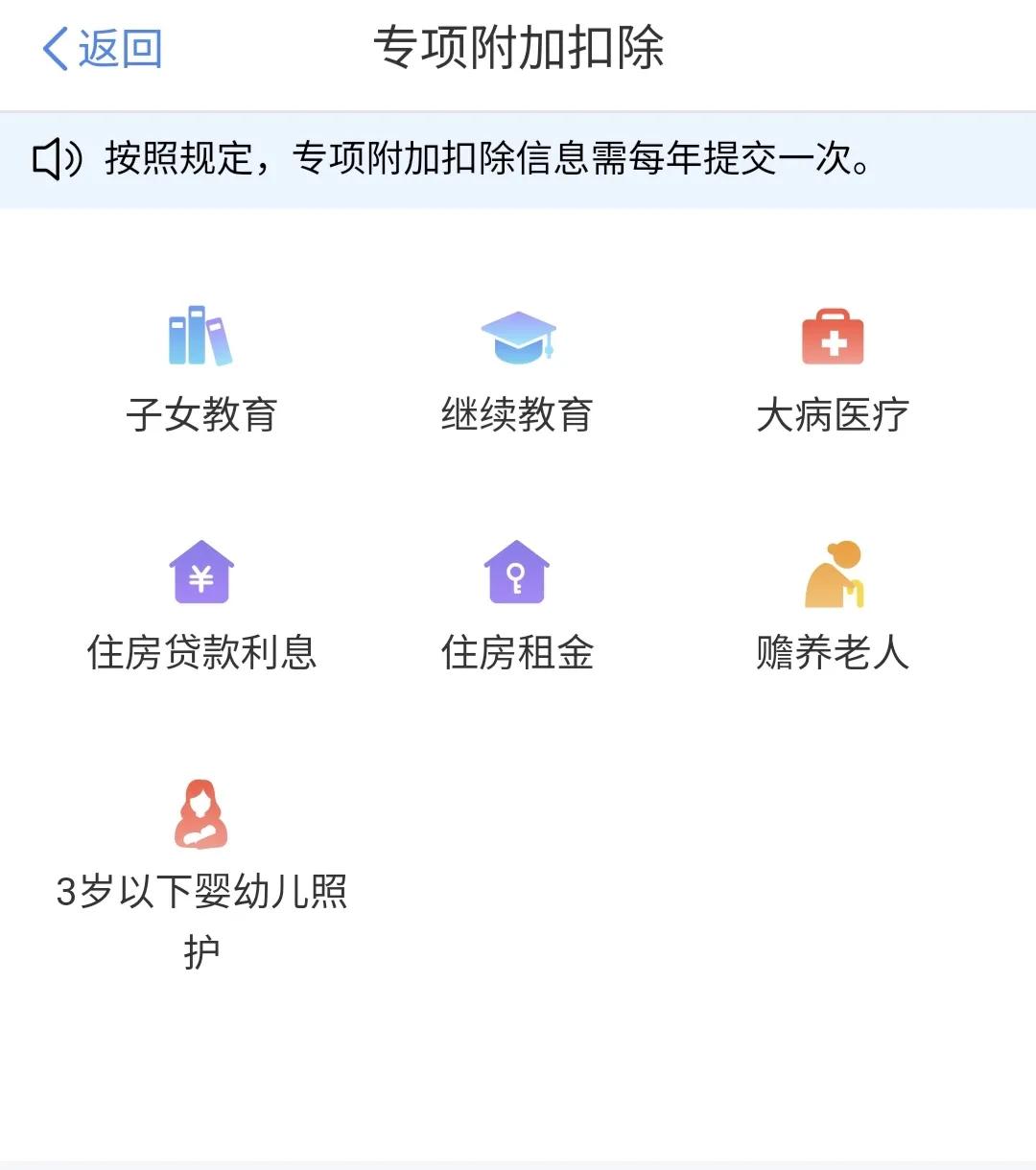
Task: Click the 住房租金 text label
Action: click(518, 656)
